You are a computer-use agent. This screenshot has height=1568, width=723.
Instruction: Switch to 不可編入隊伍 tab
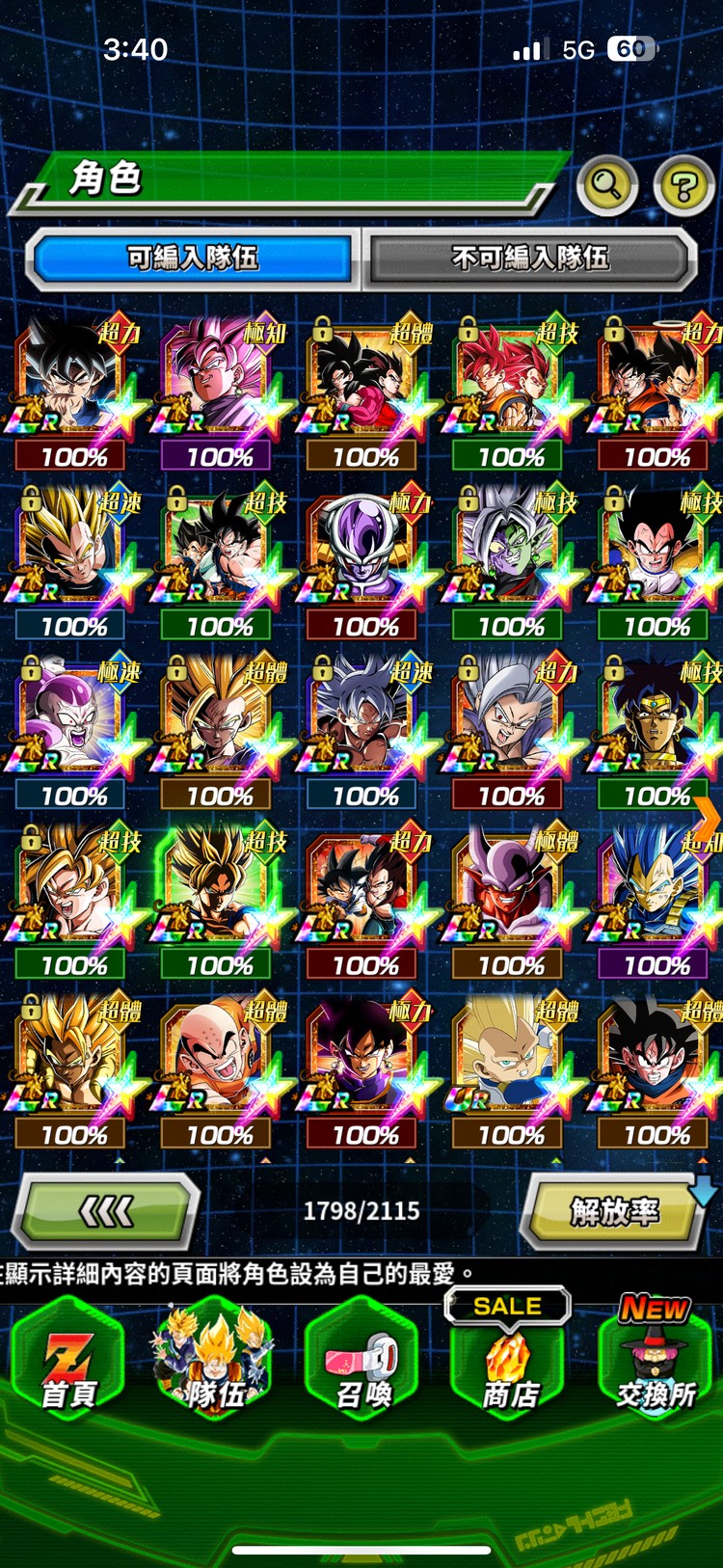pyautogui.click(x=529, y=257)
